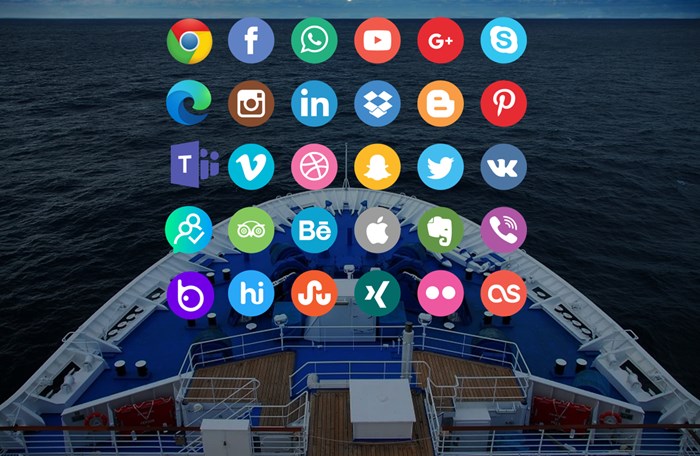This screenshot has width=700, height=456.
Task: Launch YouTube
Action: click(x=377, y=41)
